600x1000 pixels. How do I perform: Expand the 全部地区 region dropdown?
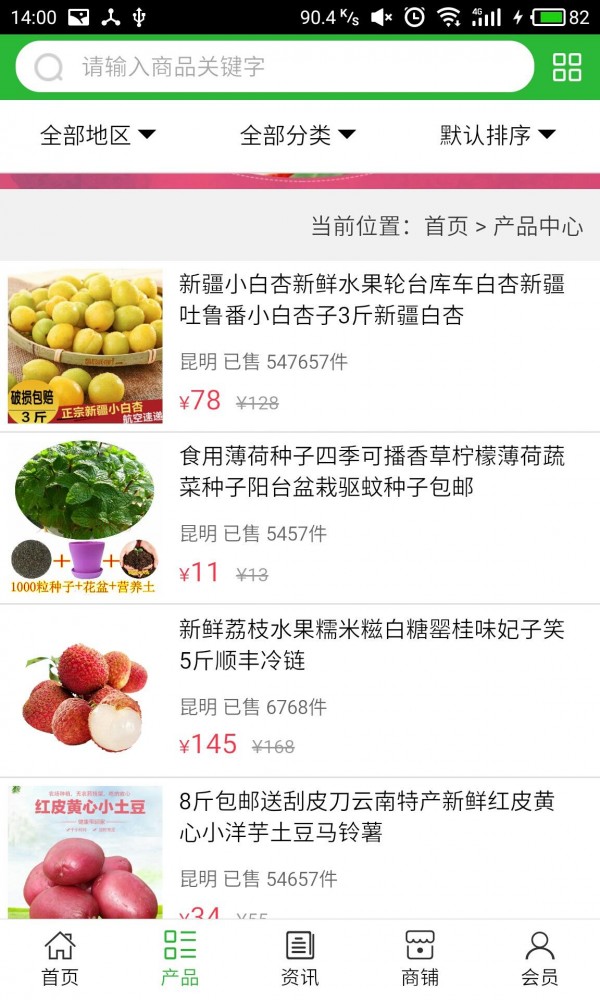point(98,135)
